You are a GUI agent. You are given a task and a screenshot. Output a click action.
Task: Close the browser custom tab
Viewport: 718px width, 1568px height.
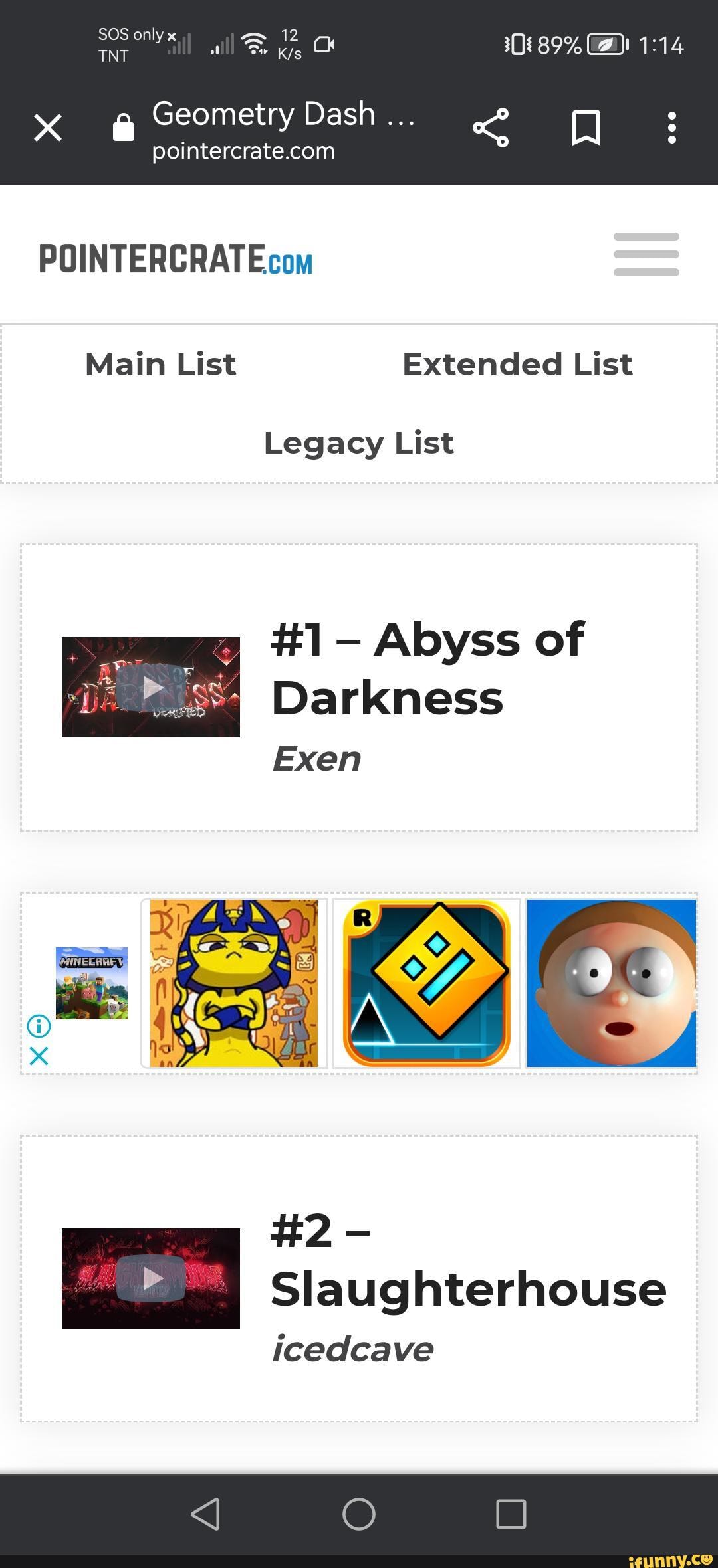pos(48,128)
